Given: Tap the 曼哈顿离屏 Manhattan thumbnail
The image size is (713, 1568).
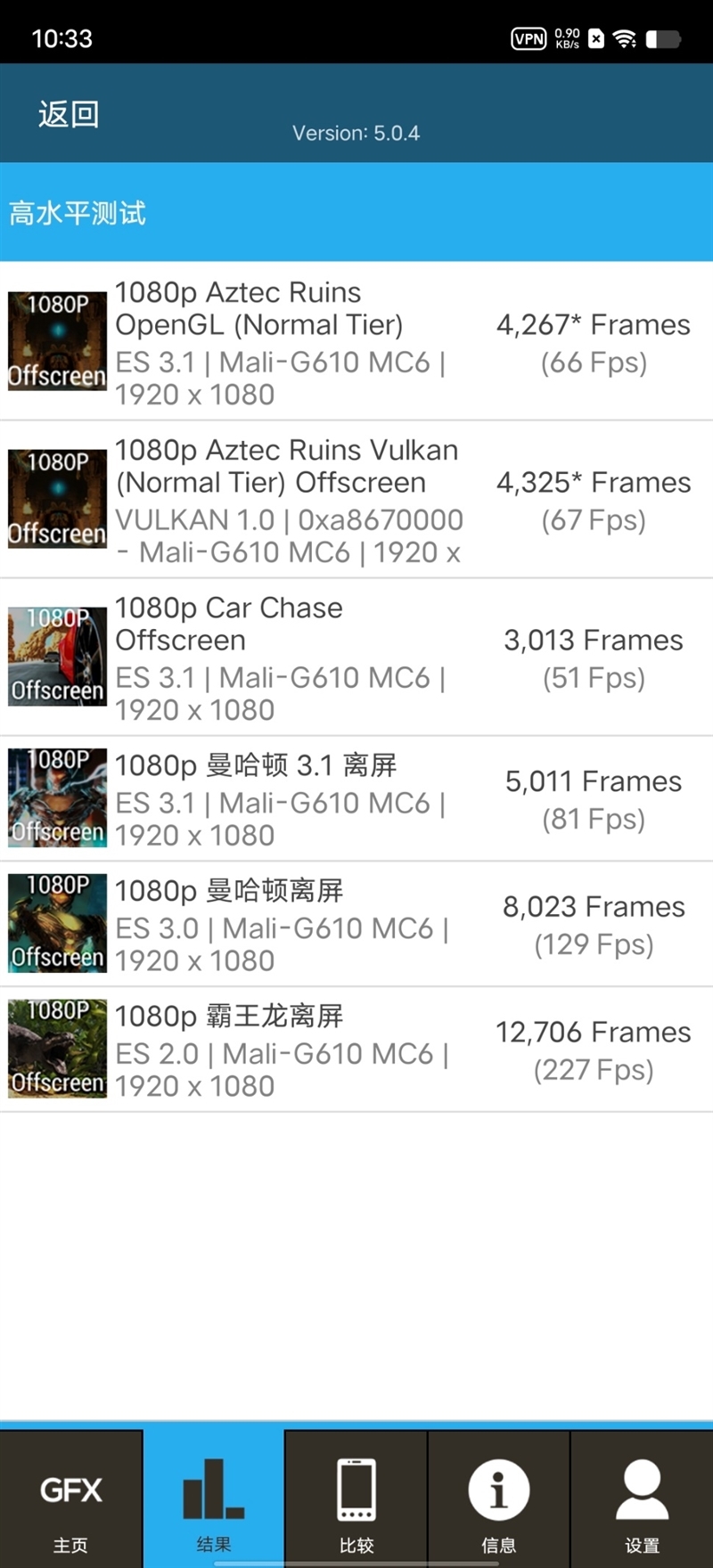Looking at the screenshot, I should [x=56, y=923].
